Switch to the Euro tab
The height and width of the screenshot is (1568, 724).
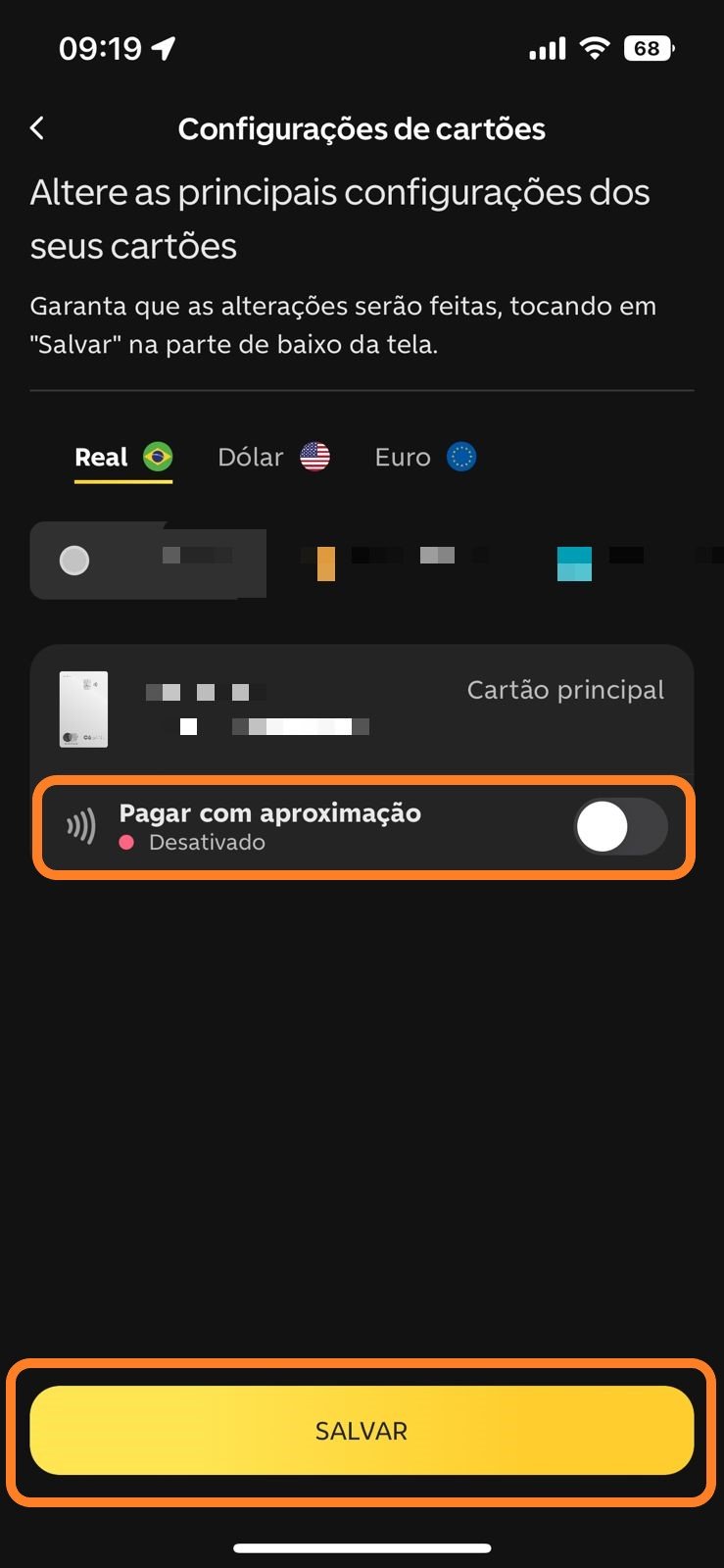pyautogui.click(x=425, y=458)
